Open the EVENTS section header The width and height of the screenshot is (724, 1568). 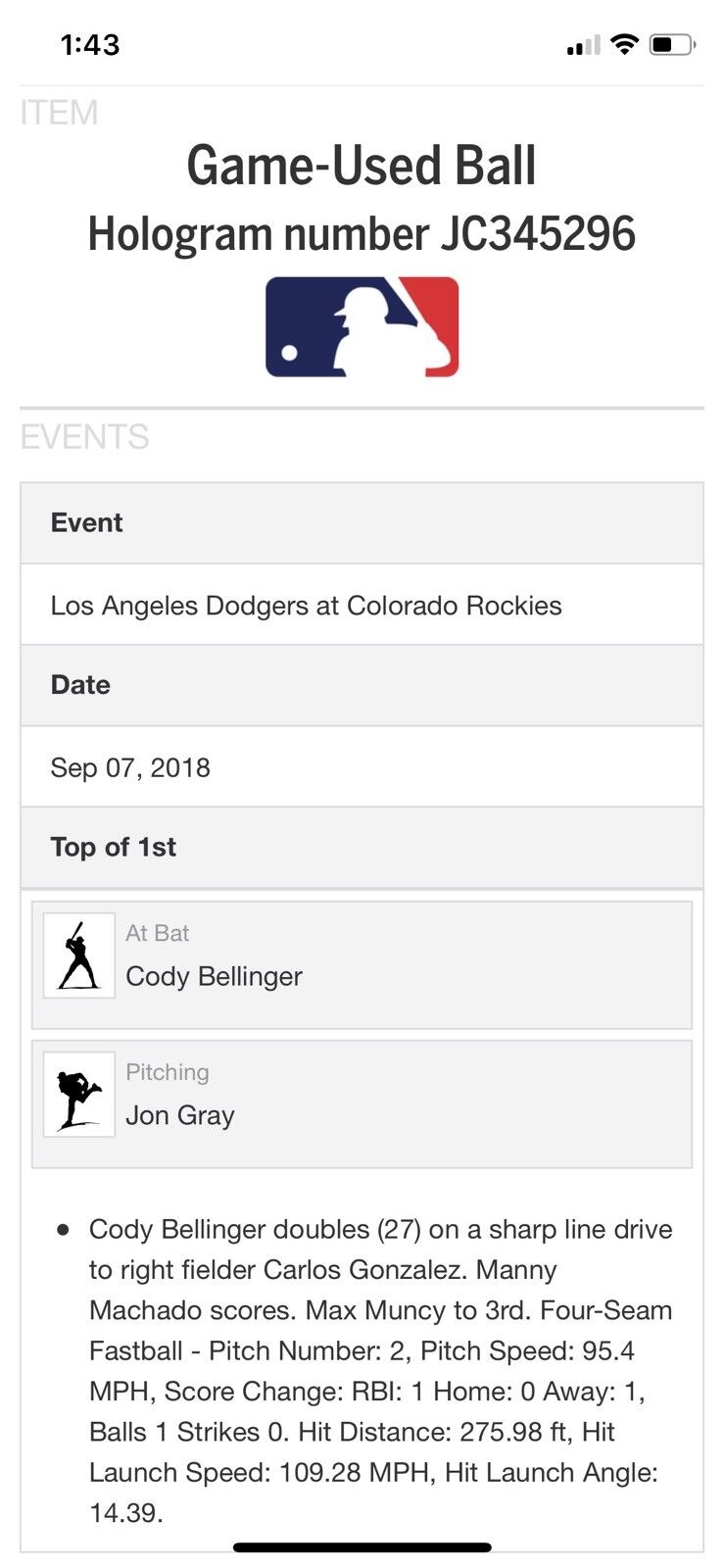(82, 437)
